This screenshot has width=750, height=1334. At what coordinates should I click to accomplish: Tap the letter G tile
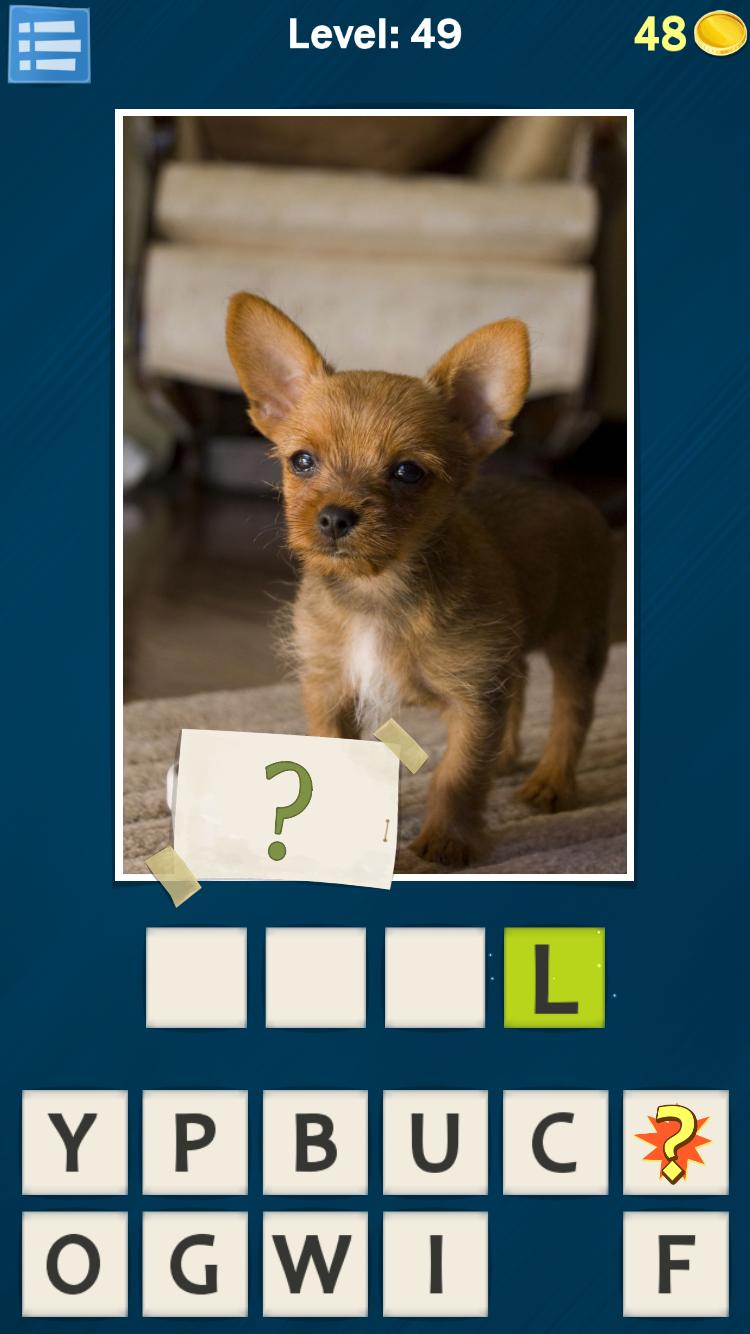pyautogui.click(x=195, y=1263)
